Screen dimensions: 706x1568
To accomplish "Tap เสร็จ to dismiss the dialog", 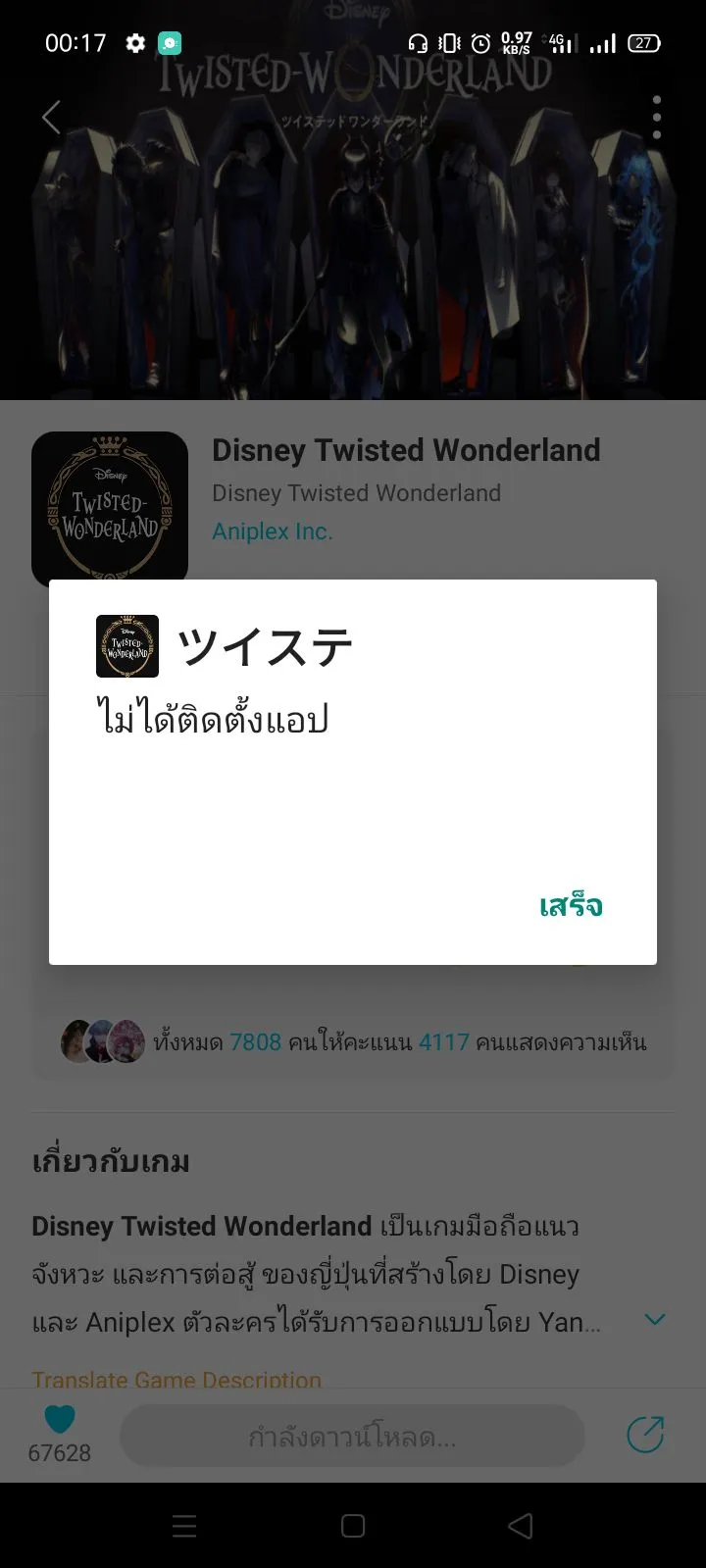I will (571, 905).
